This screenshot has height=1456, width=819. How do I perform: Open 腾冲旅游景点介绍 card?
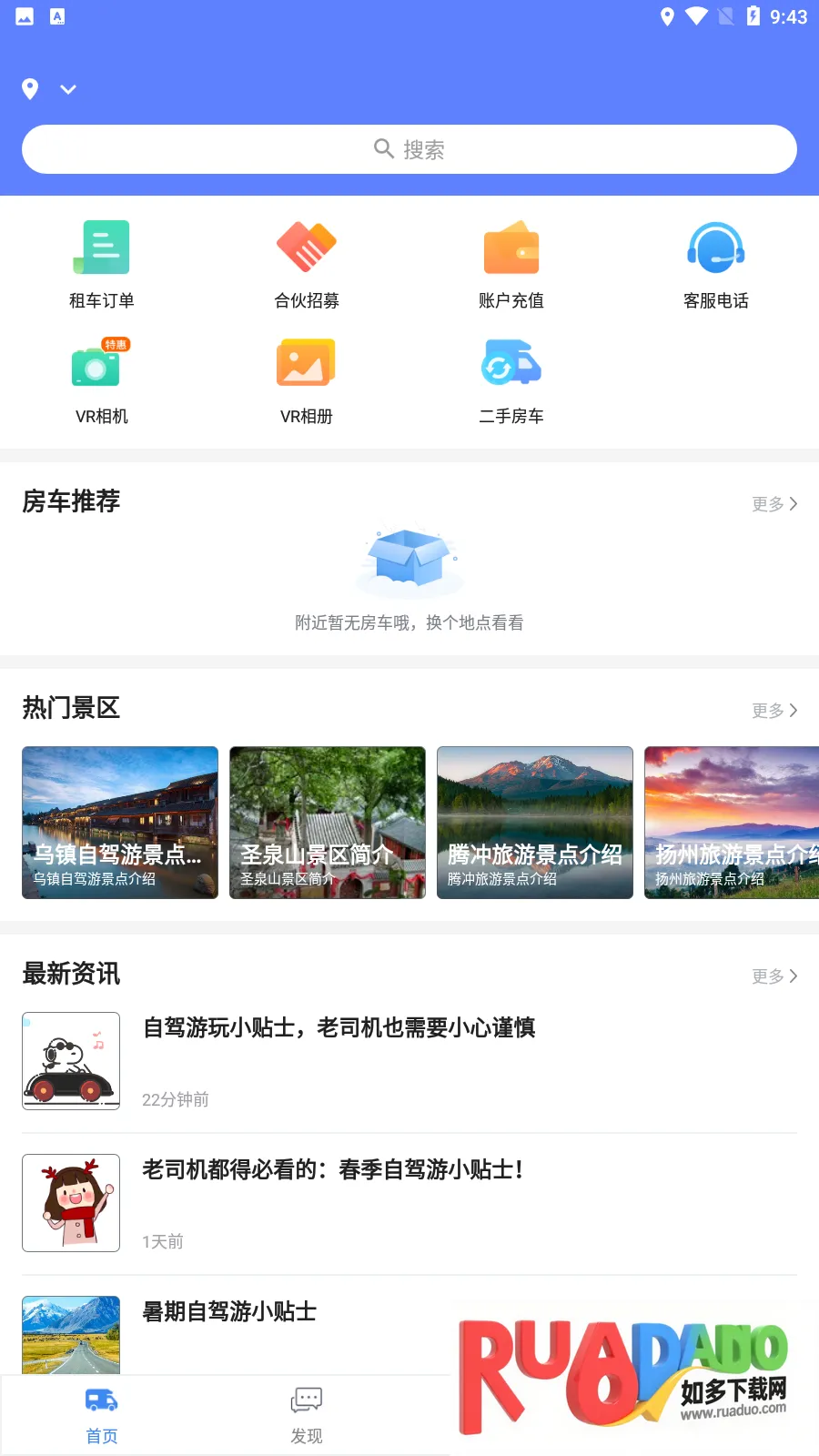click(535, 823)
